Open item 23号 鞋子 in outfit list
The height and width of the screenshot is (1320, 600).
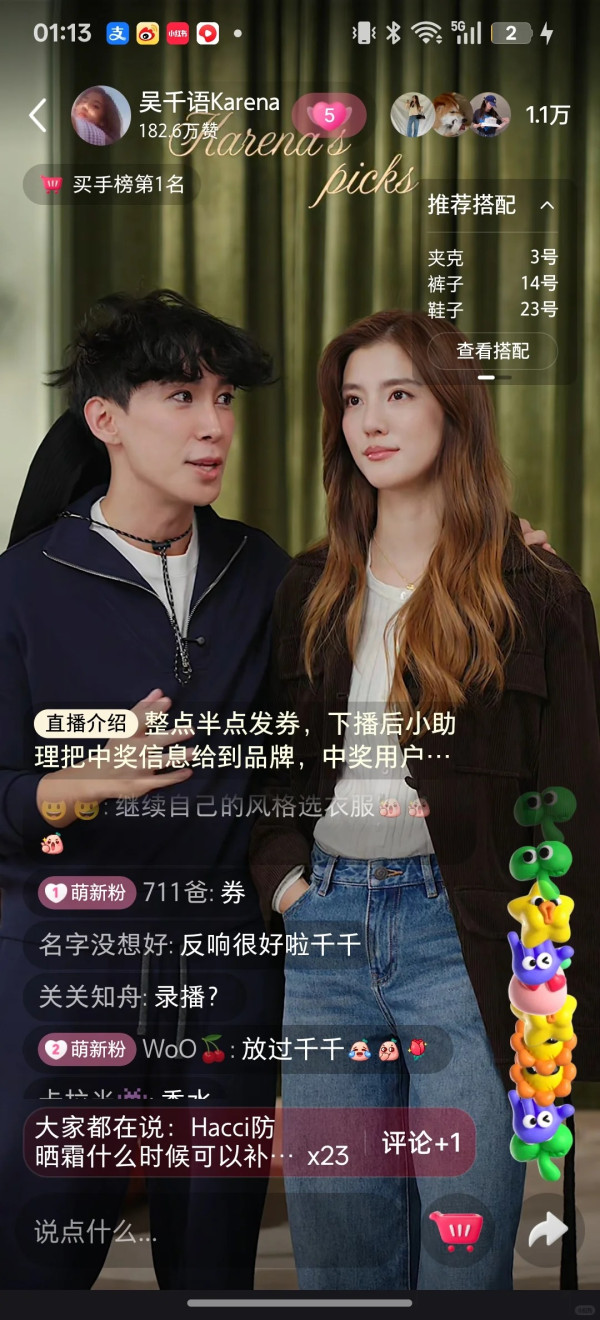pos(493,310)
